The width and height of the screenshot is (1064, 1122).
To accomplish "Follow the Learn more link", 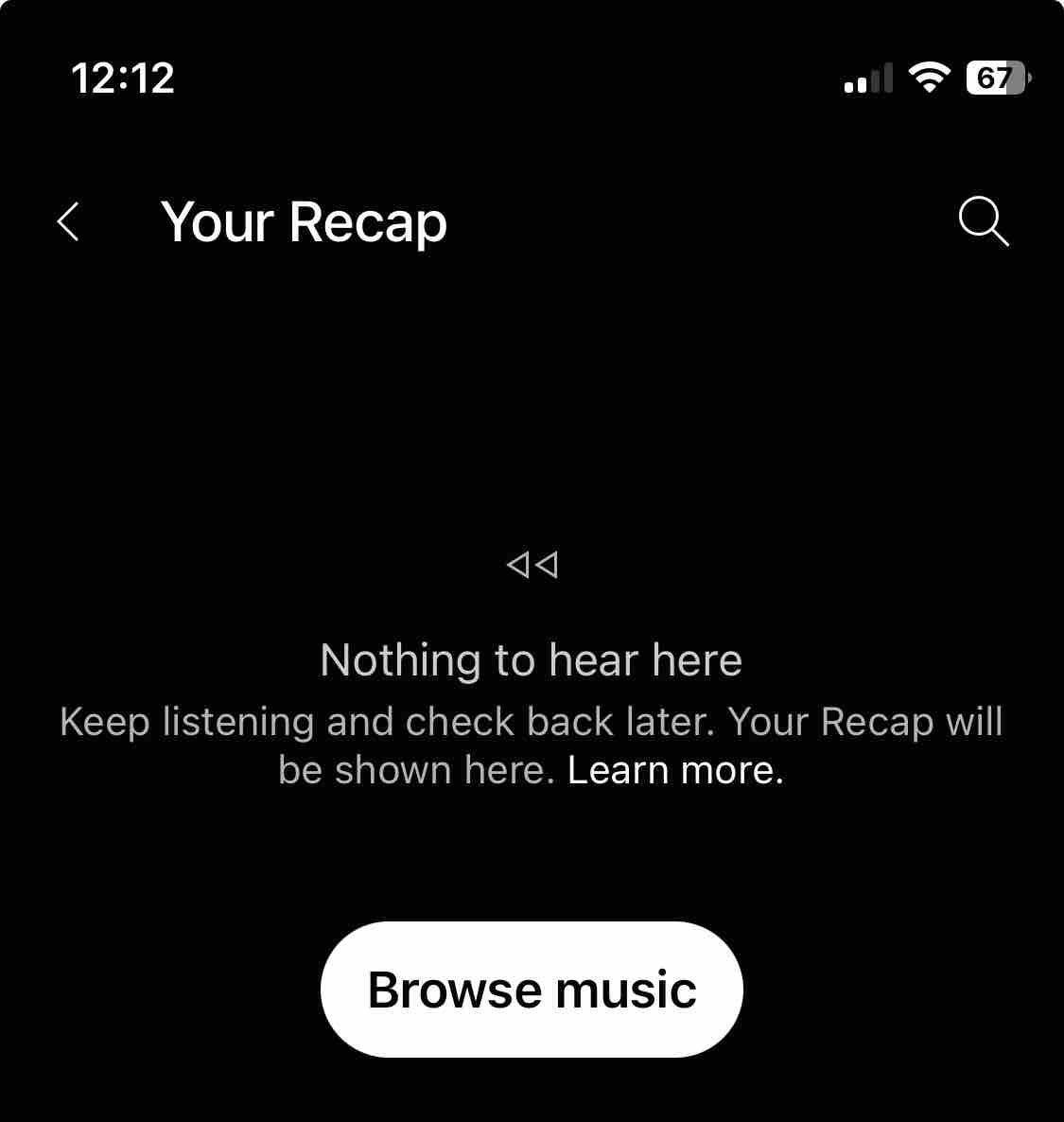I will pyautogui.click(x=674, y=771).
